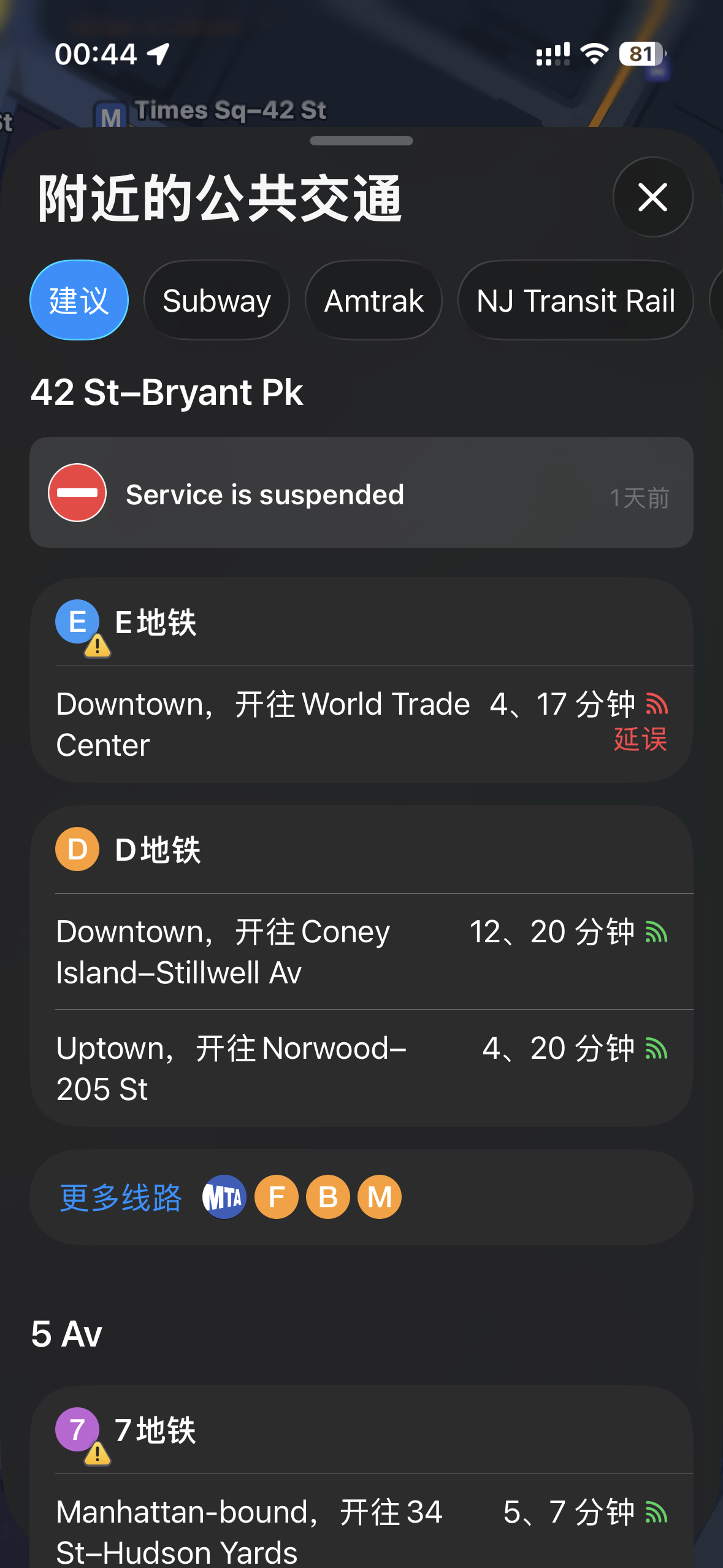This screenshot has height=1568, width=723.
Task: View 7 train to 34 St–Hudson Yards
Action: pyautogui.click(x=361, y=1531)
